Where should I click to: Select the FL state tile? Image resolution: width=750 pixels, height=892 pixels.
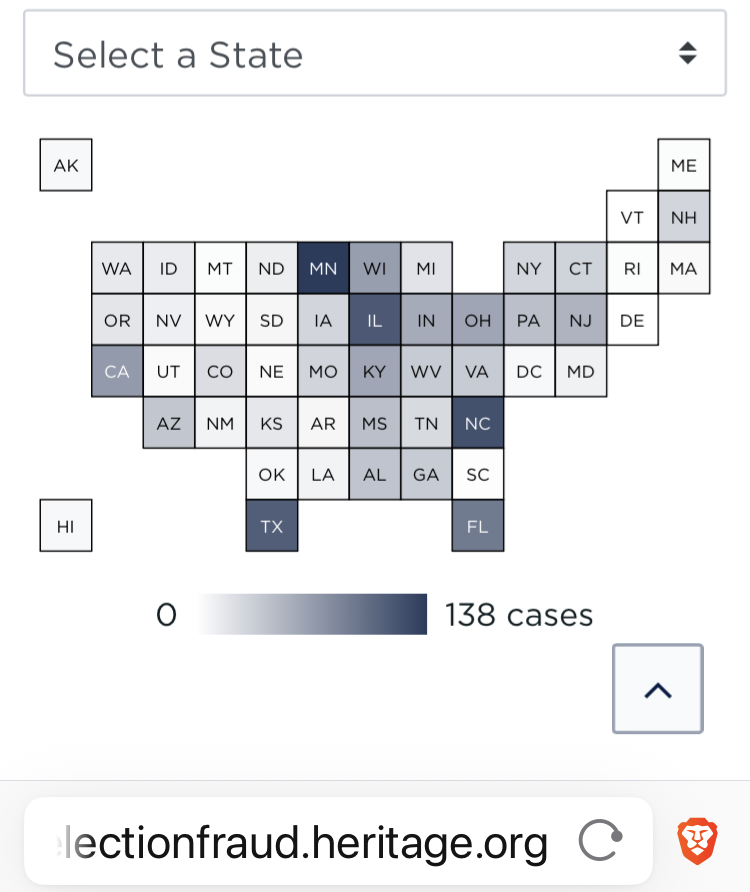[478, 526]
